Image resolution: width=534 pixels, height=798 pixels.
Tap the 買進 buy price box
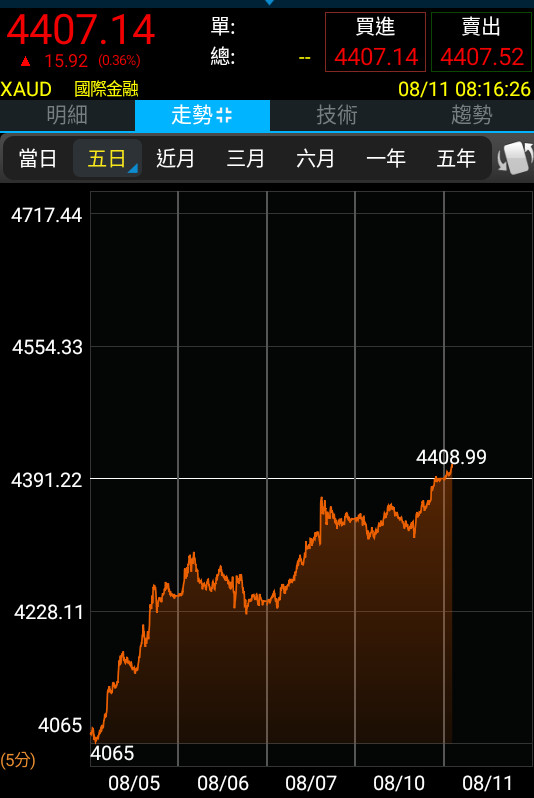pos(376,42)
